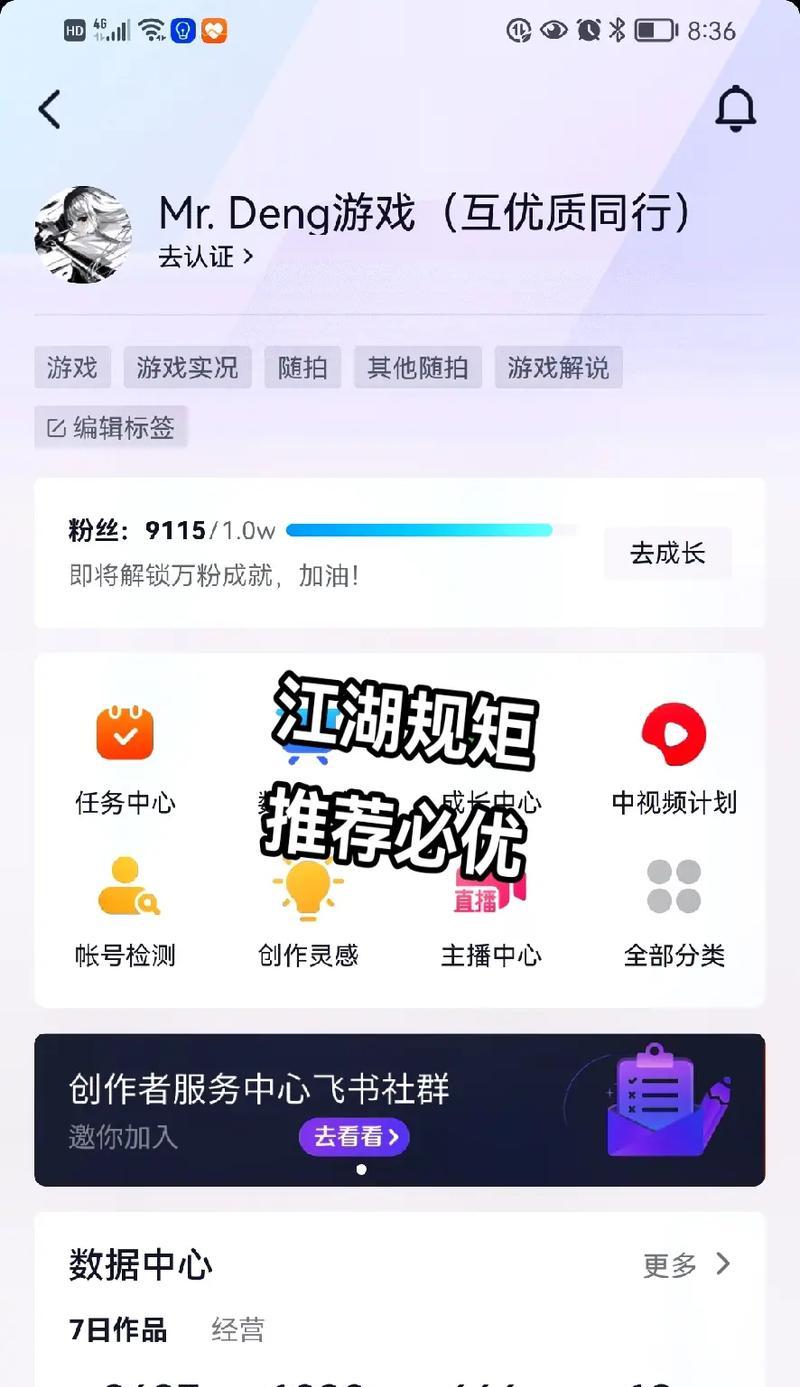The width and height of the screenshot is (800, 1387).
Task: Tap the 去认证 verification link
Action: point(205,257)
